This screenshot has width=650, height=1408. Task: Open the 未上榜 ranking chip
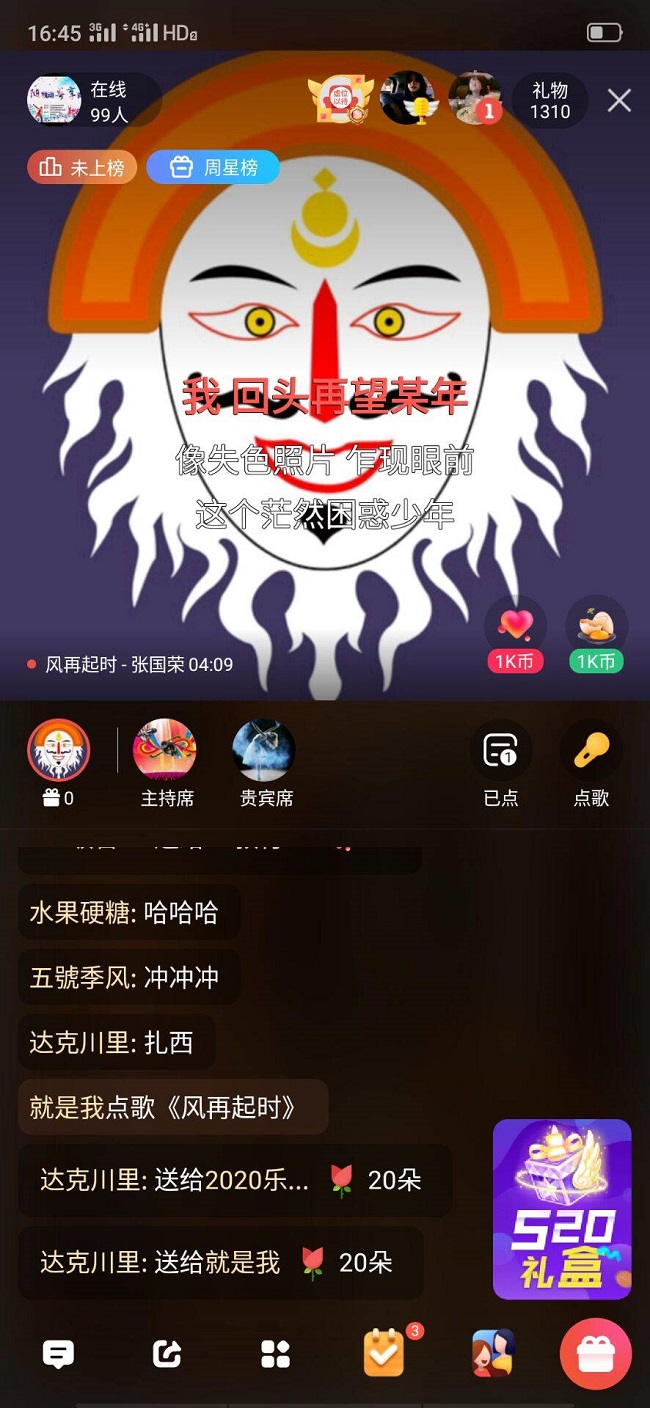click(82, 167)
